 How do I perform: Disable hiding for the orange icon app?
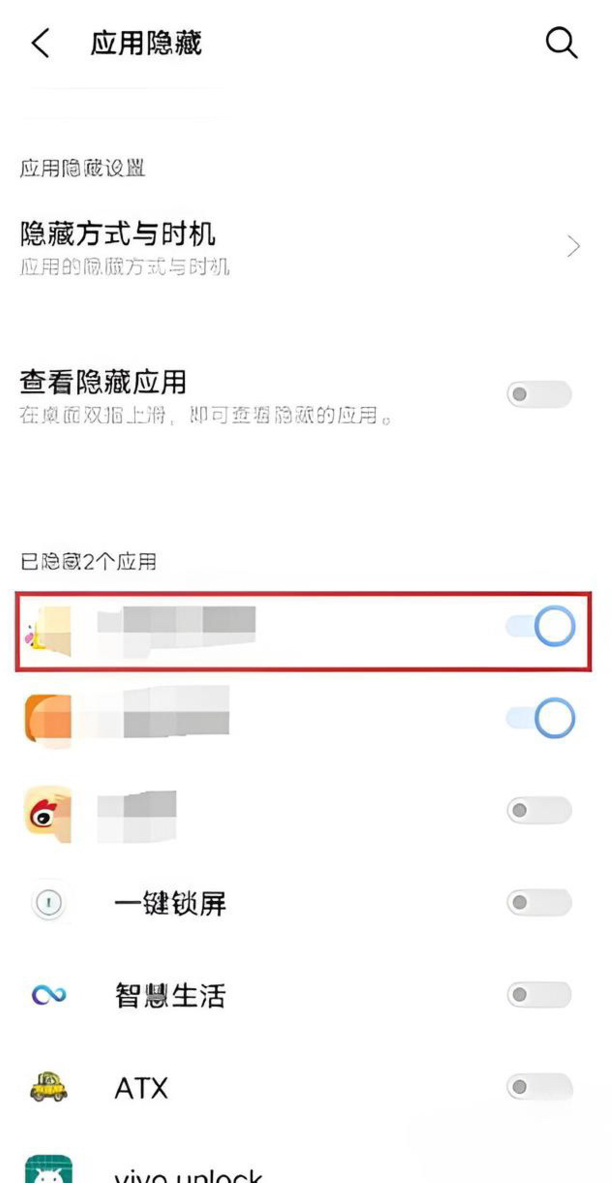tap(541, 718)
